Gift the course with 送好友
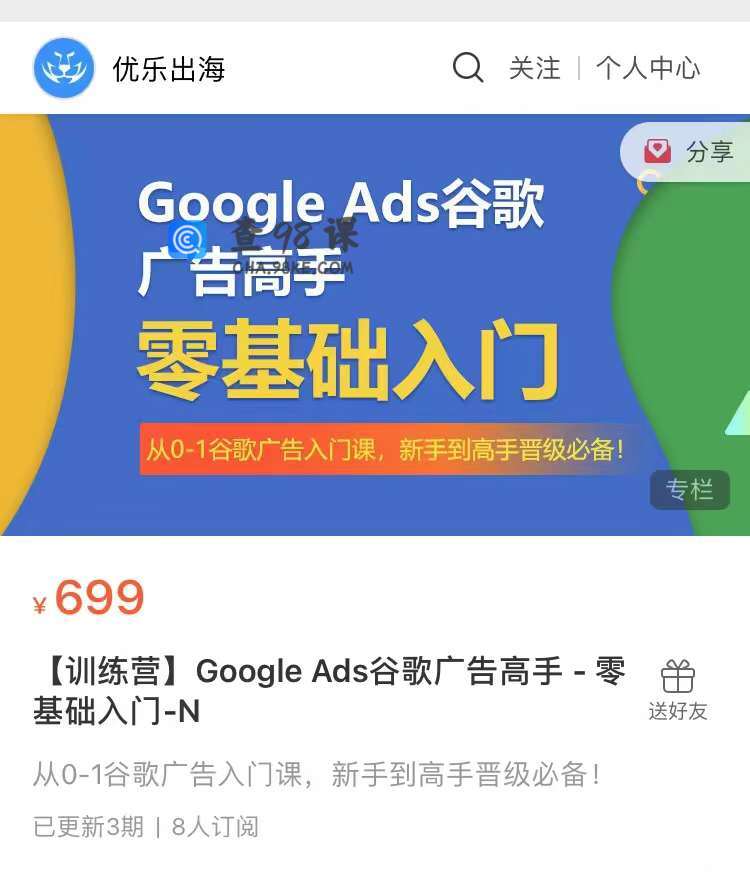This screenshot has width=750, height=872. [677, 690]
